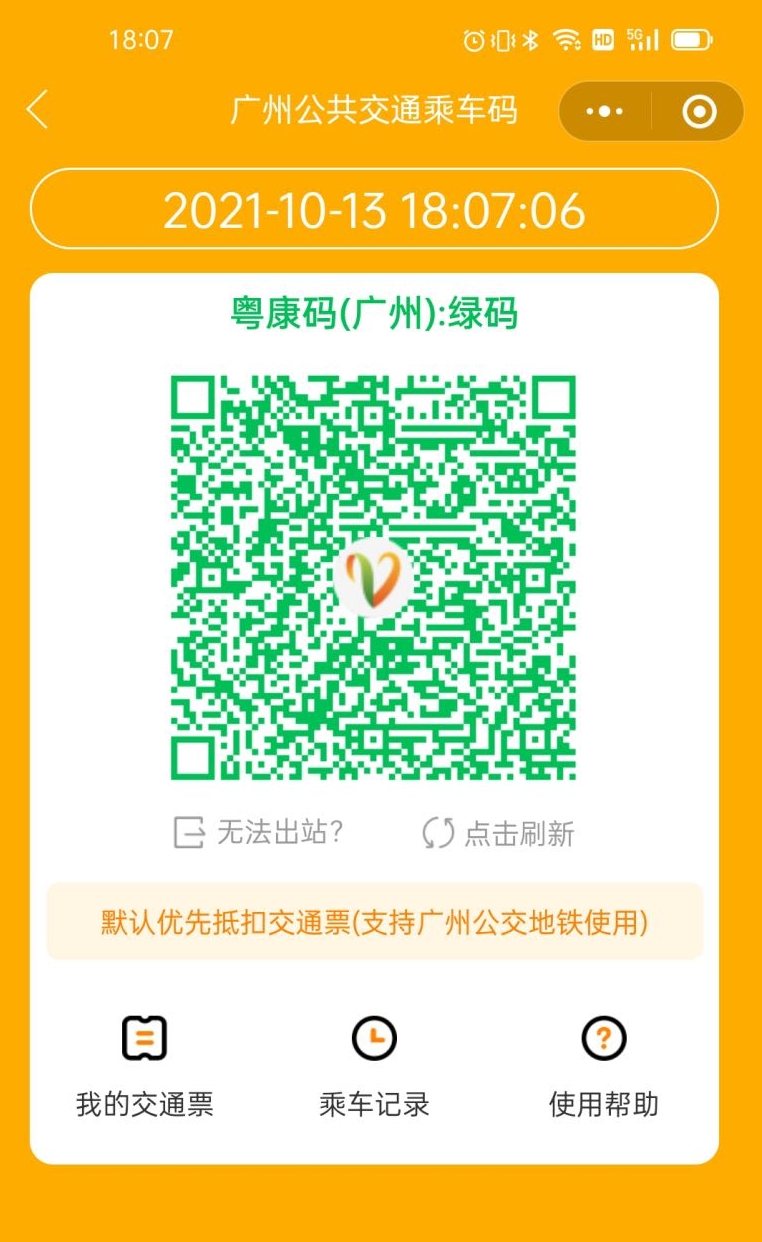Tap the 点击刷新 refresh icon
Viewport: 762px width, 1242px height.
pos(437,833)
